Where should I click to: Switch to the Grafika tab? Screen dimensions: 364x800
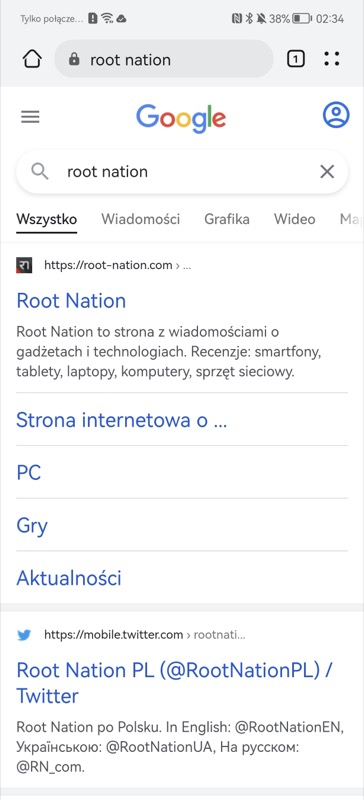[x=227, y=219]
